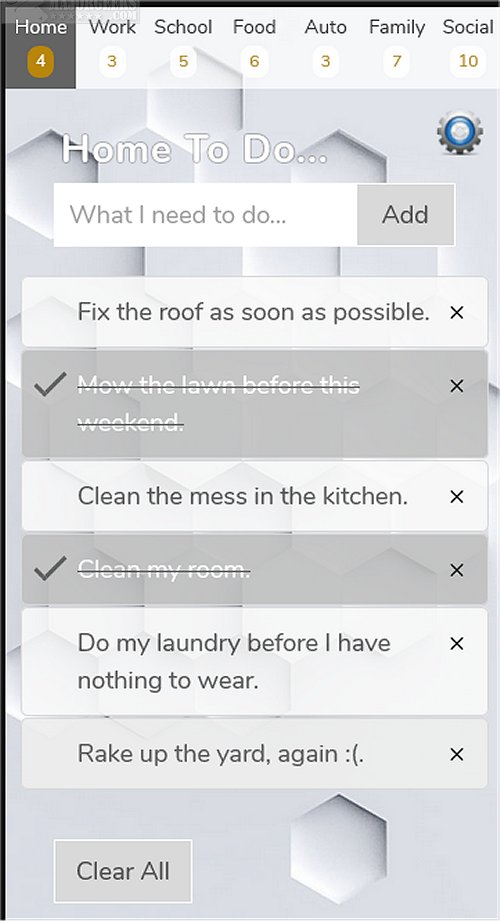Mark 'Rake up the yard' as completed
This screenshot has width=500, height=921.
pos(254,754)
